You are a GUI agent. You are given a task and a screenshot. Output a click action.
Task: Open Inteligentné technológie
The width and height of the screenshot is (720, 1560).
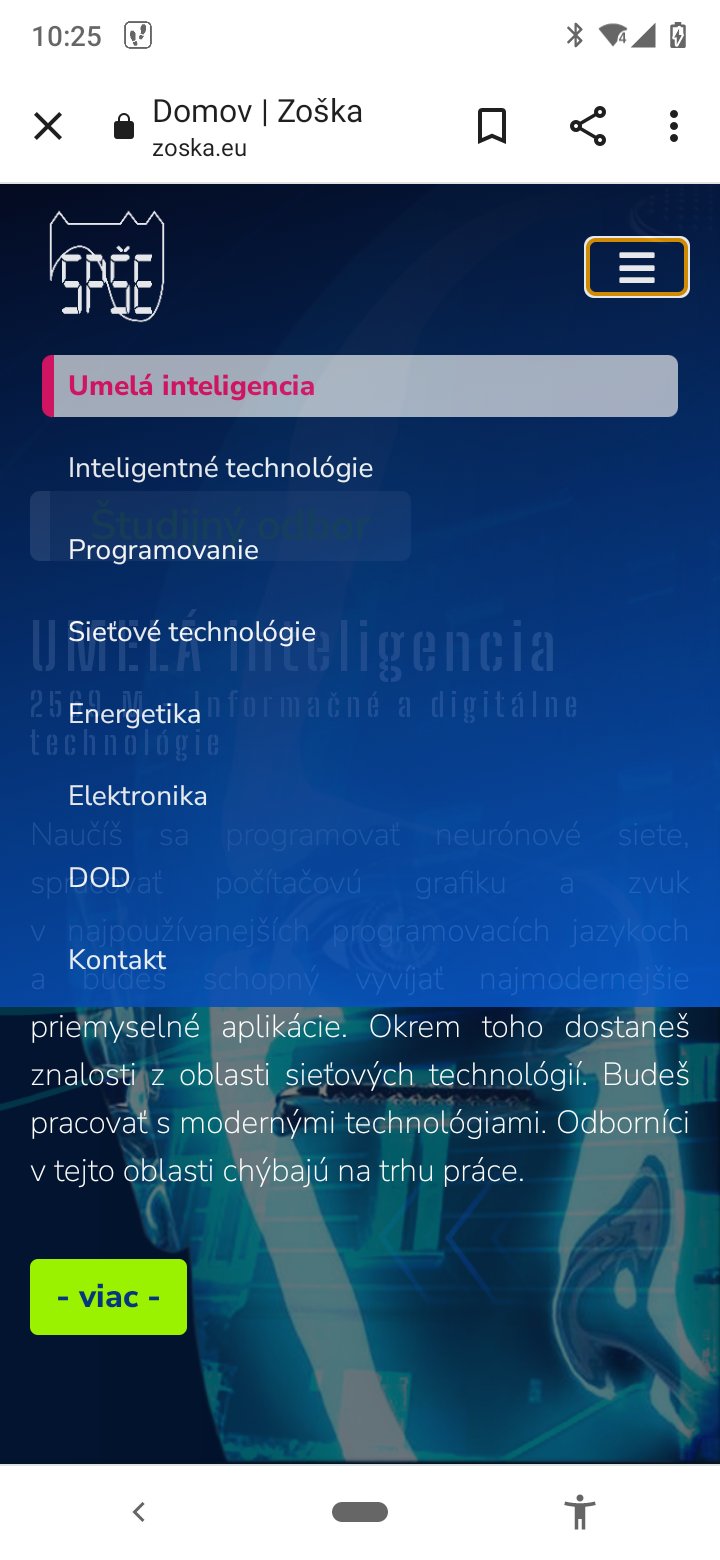(x=220, y=468)
